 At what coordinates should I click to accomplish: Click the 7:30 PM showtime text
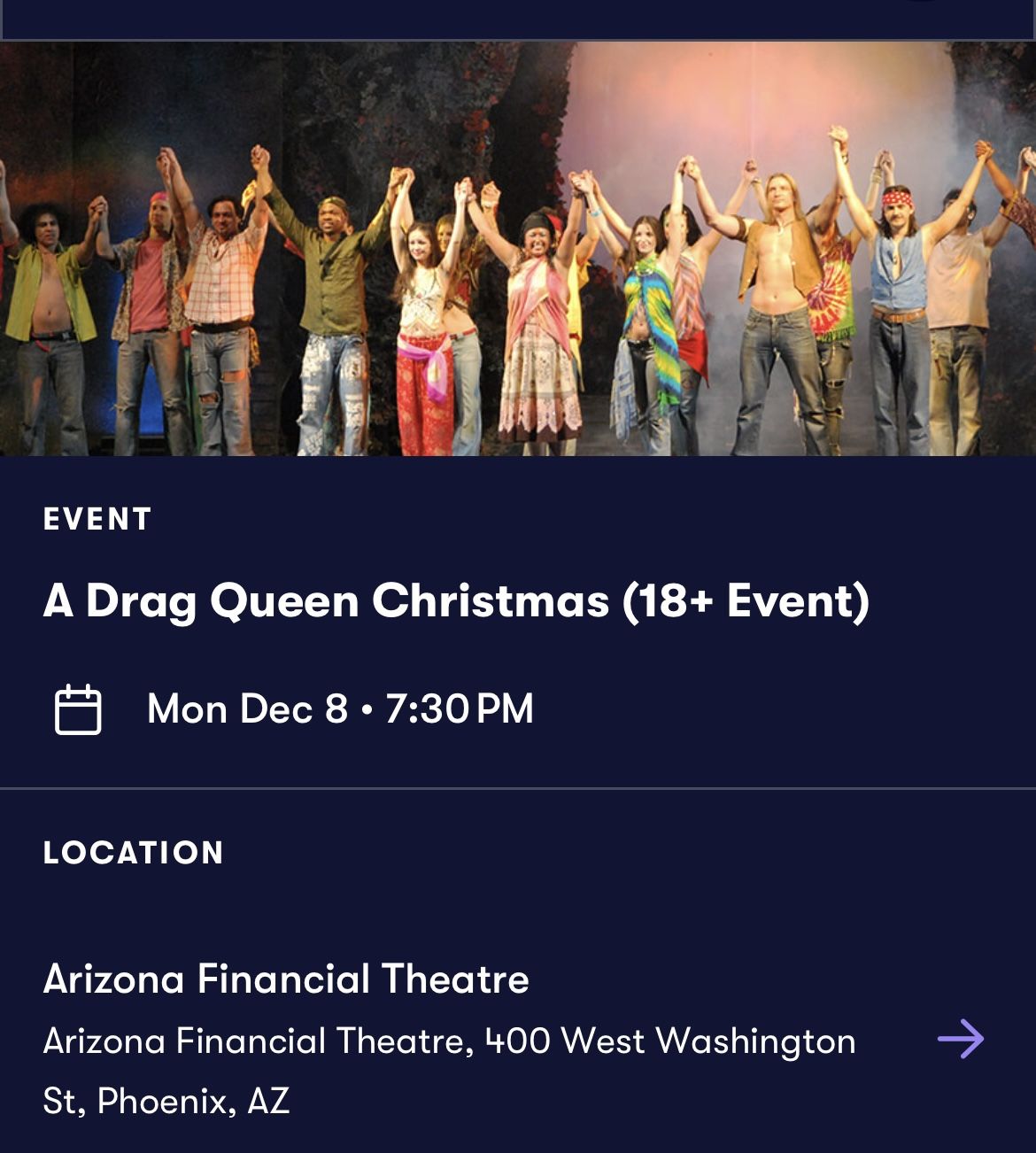[x=462, y=708]
